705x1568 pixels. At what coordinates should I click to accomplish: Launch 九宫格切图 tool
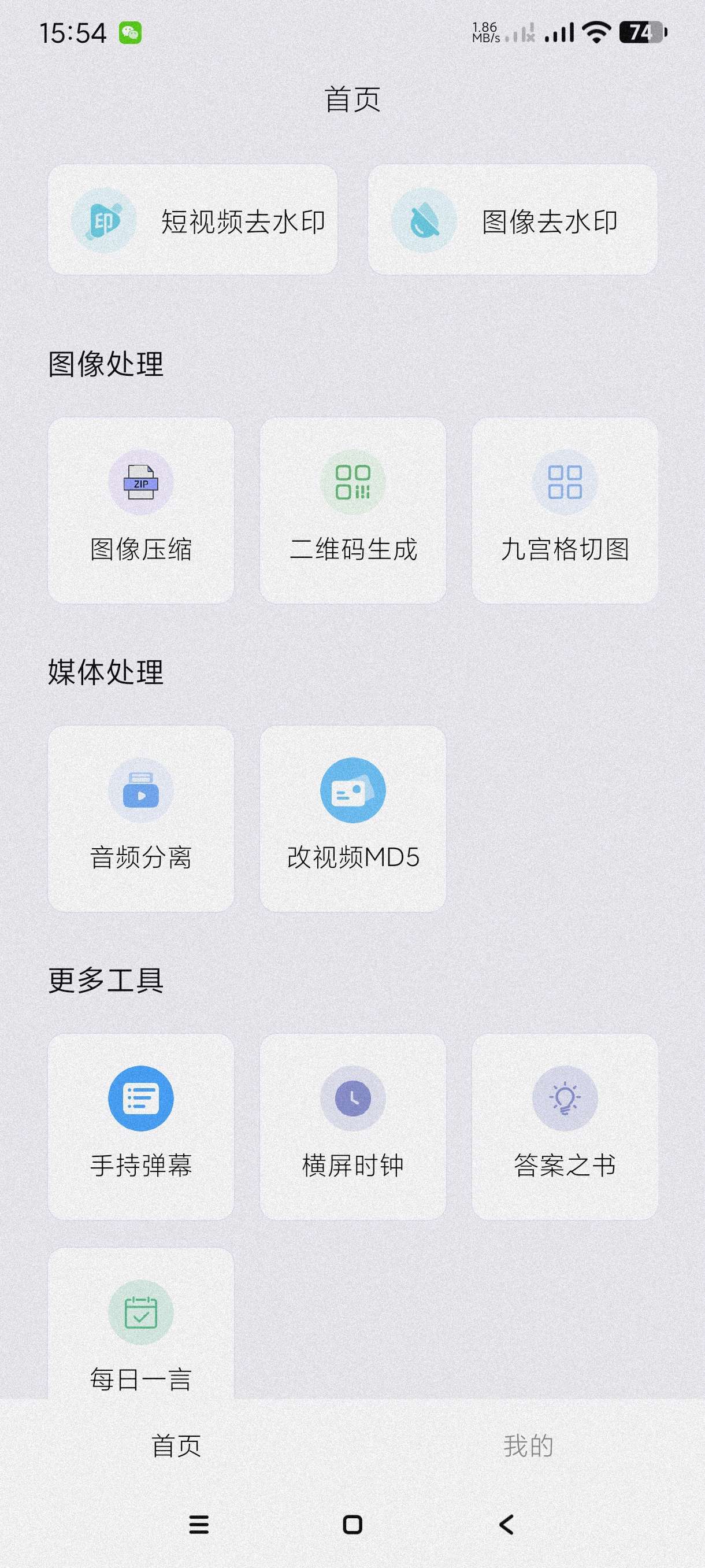[x=565, y=510]
